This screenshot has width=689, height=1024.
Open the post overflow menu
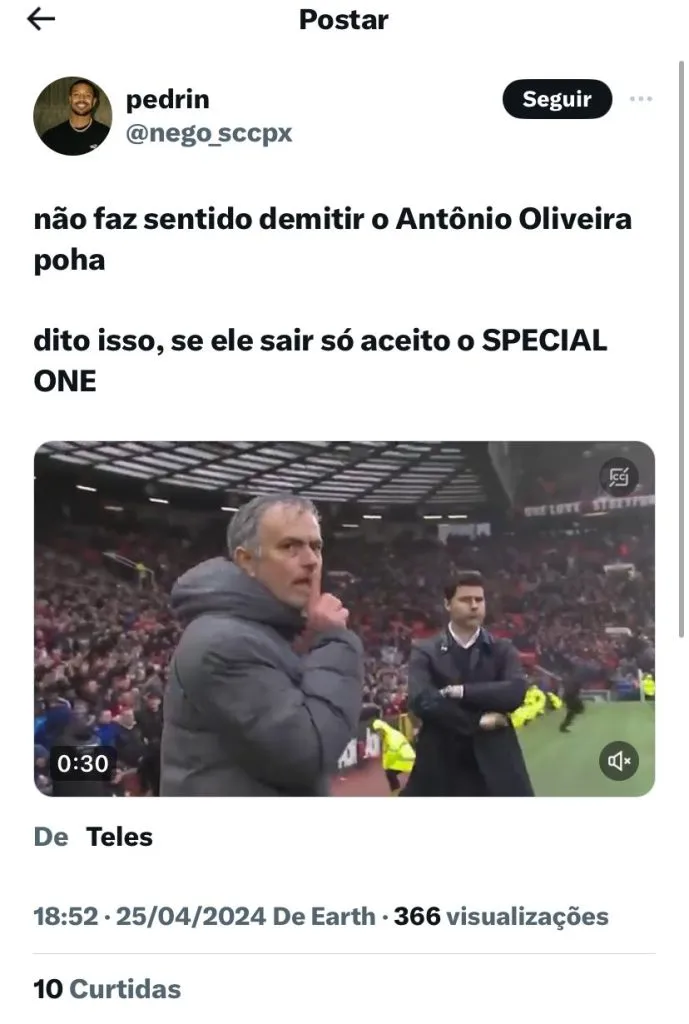click(x=640, y=99)
